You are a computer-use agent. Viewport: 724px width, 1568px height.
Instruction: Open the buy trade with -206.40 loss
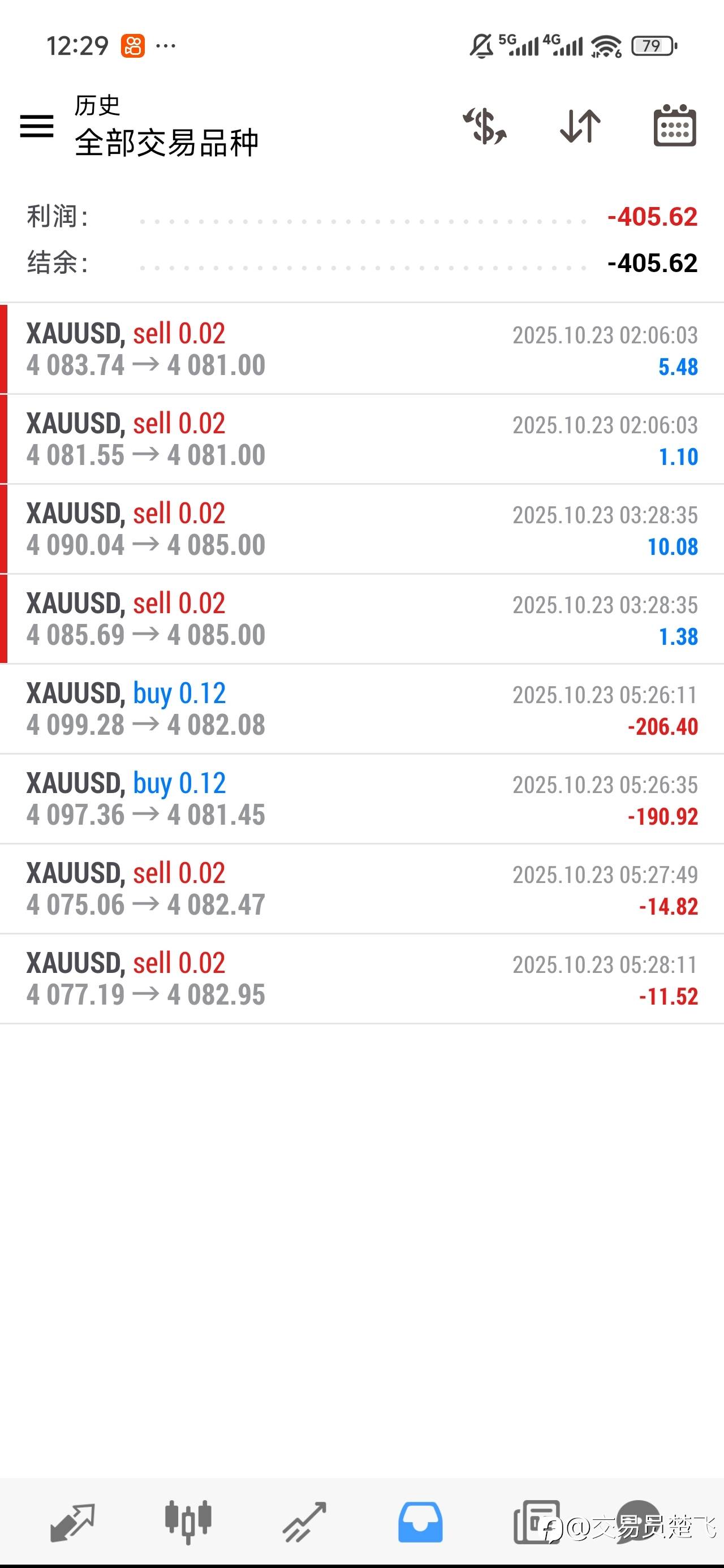[361, 709]
